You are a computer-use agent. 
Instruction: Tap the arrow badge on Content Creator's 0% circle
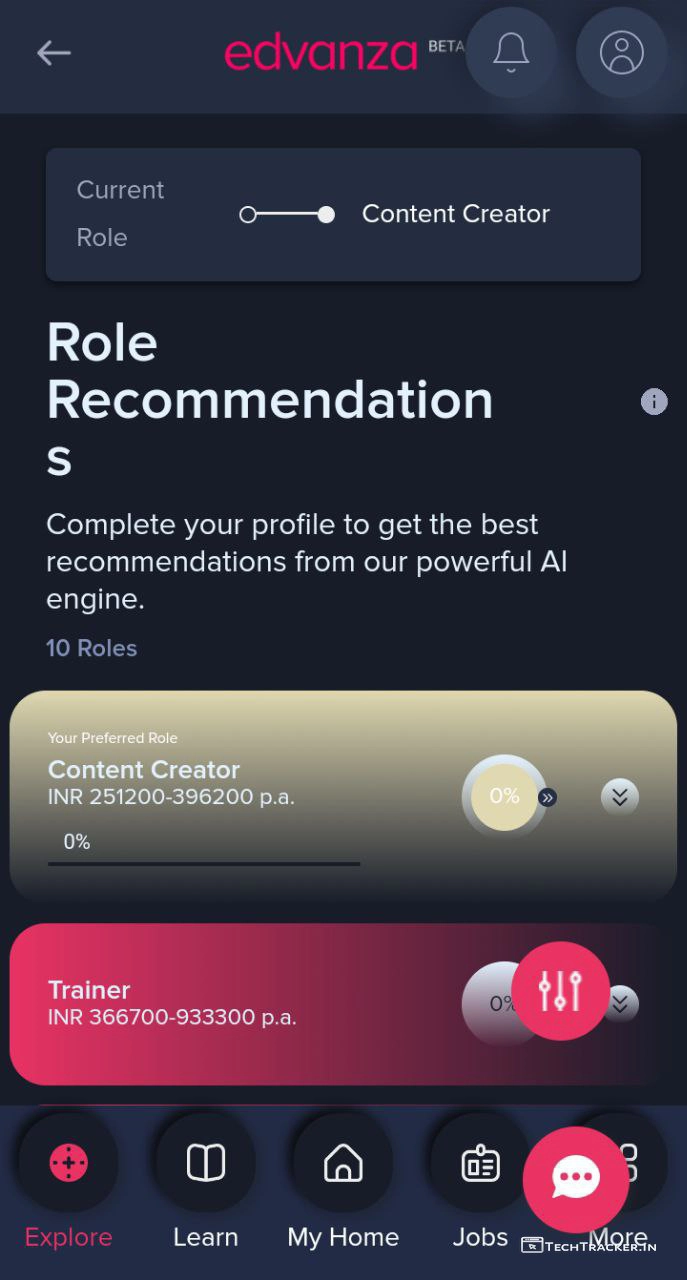pos(547,797)
